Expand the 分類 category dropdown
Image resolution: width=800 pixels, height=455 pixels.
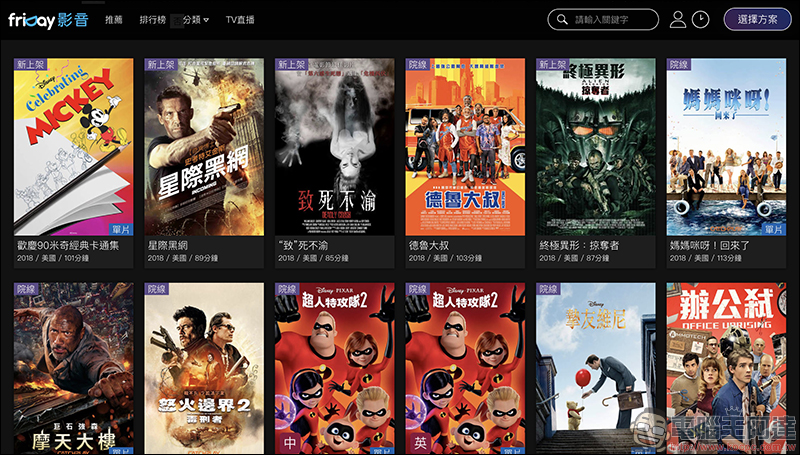pyautogui.click(x=196, y=20)
